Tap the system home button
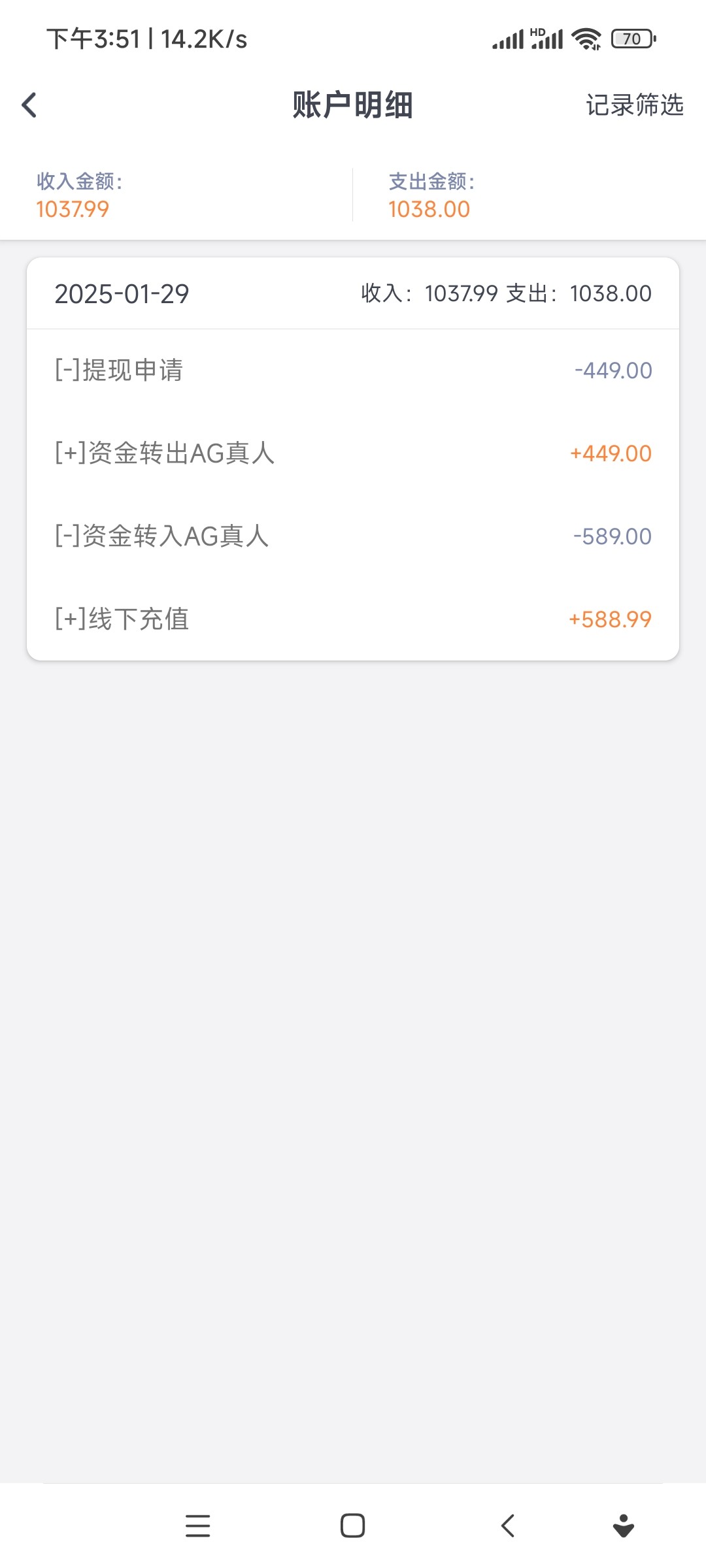 coord(353,1526)
